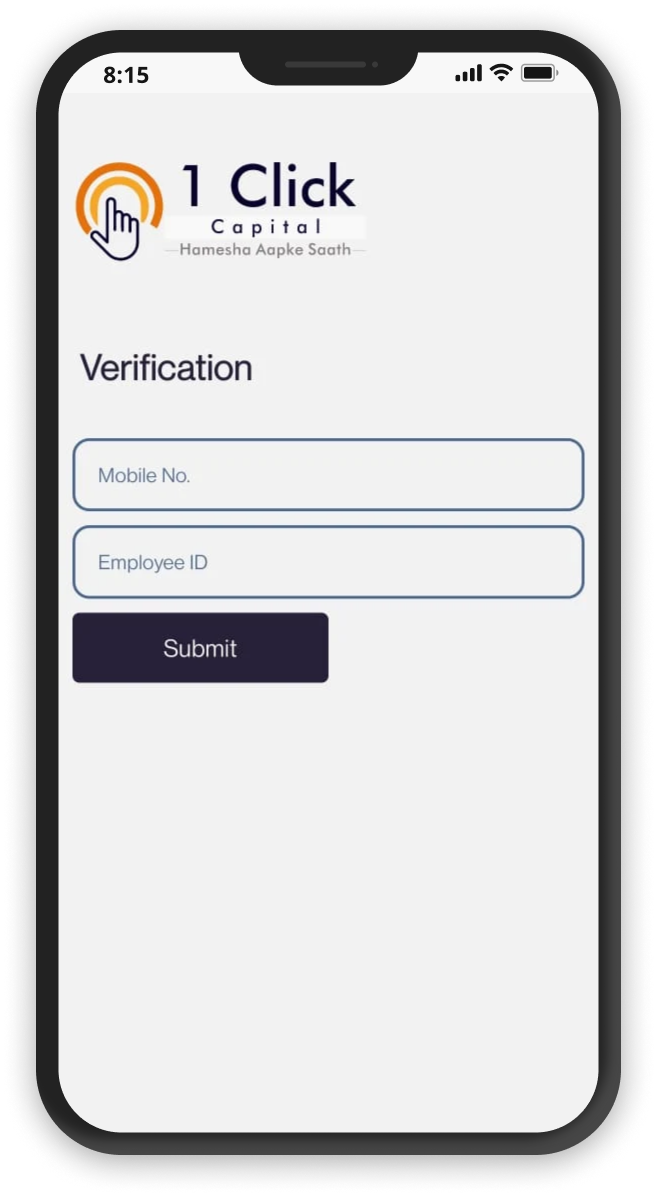
Task: Tap the Submit button
Action: [200, 647]
